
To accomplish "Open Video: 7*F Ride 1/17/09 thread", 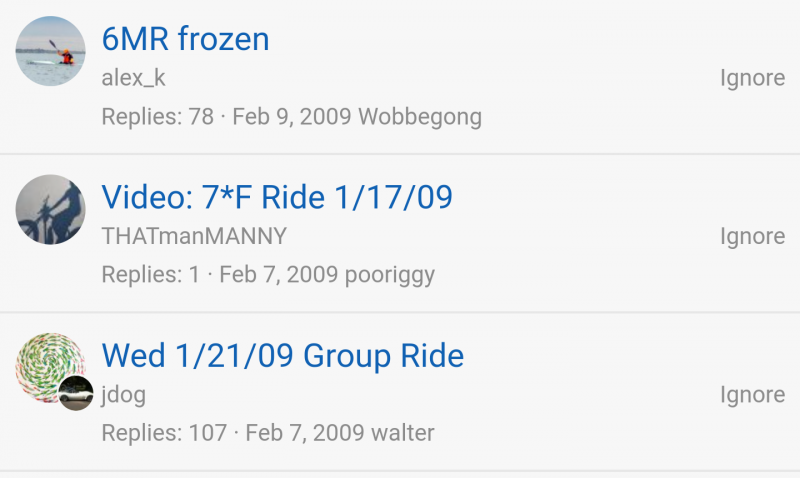I will [277, 197].
